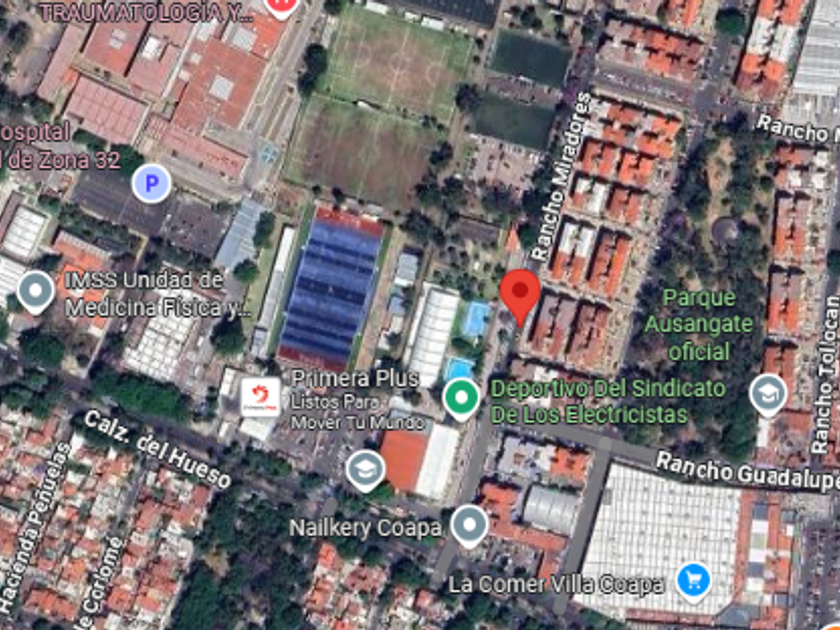The height and width of the screenshot is (630, 840).
Task: Tap the Deportivo Del Sindicato De Los Electricistas pin
Action: click(x=461, y=398)
